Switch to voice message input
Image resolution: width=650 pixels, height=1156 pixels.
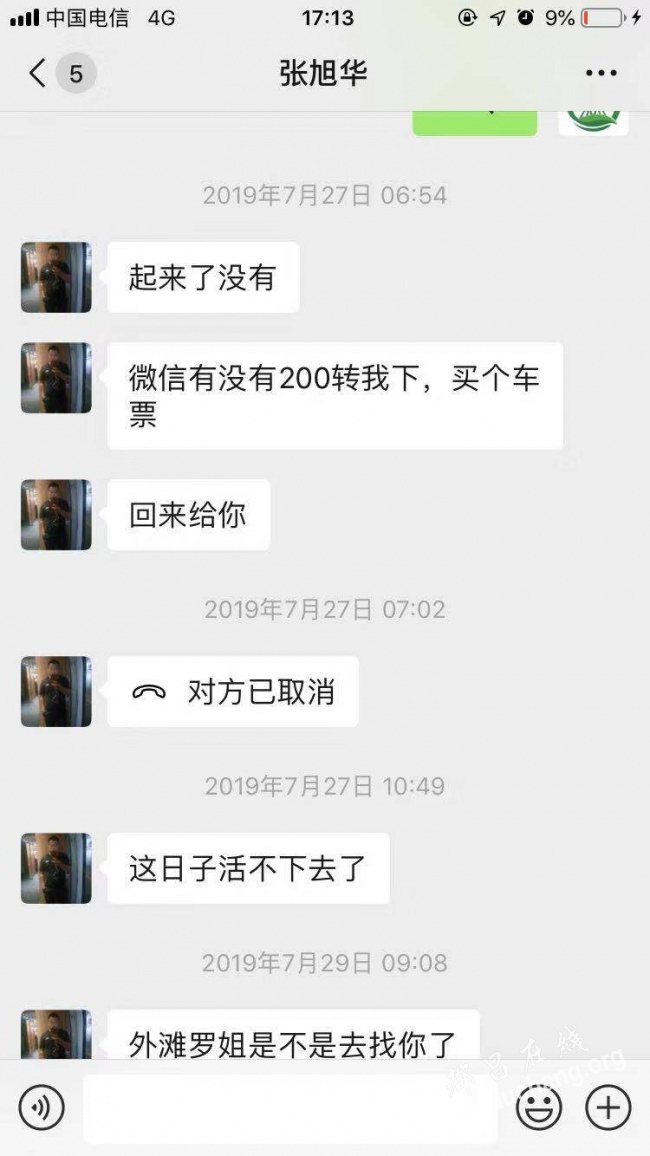click(41, 1107)
